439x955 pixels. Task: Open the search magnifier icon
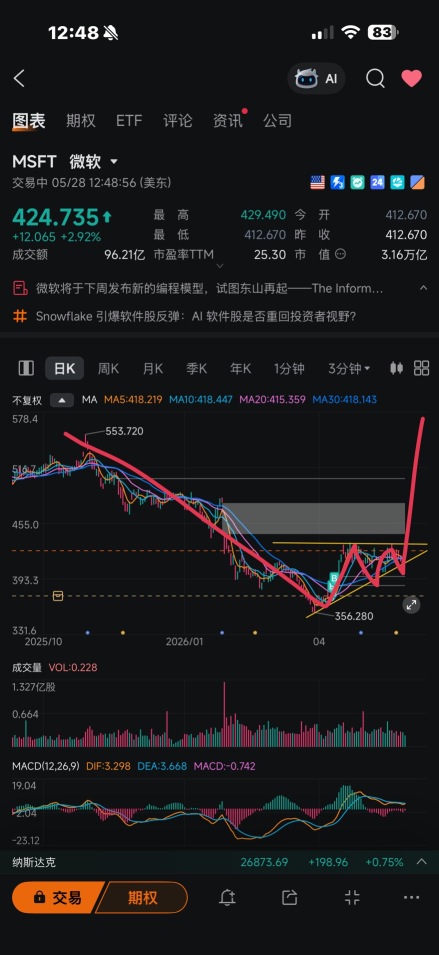(375, 79)
